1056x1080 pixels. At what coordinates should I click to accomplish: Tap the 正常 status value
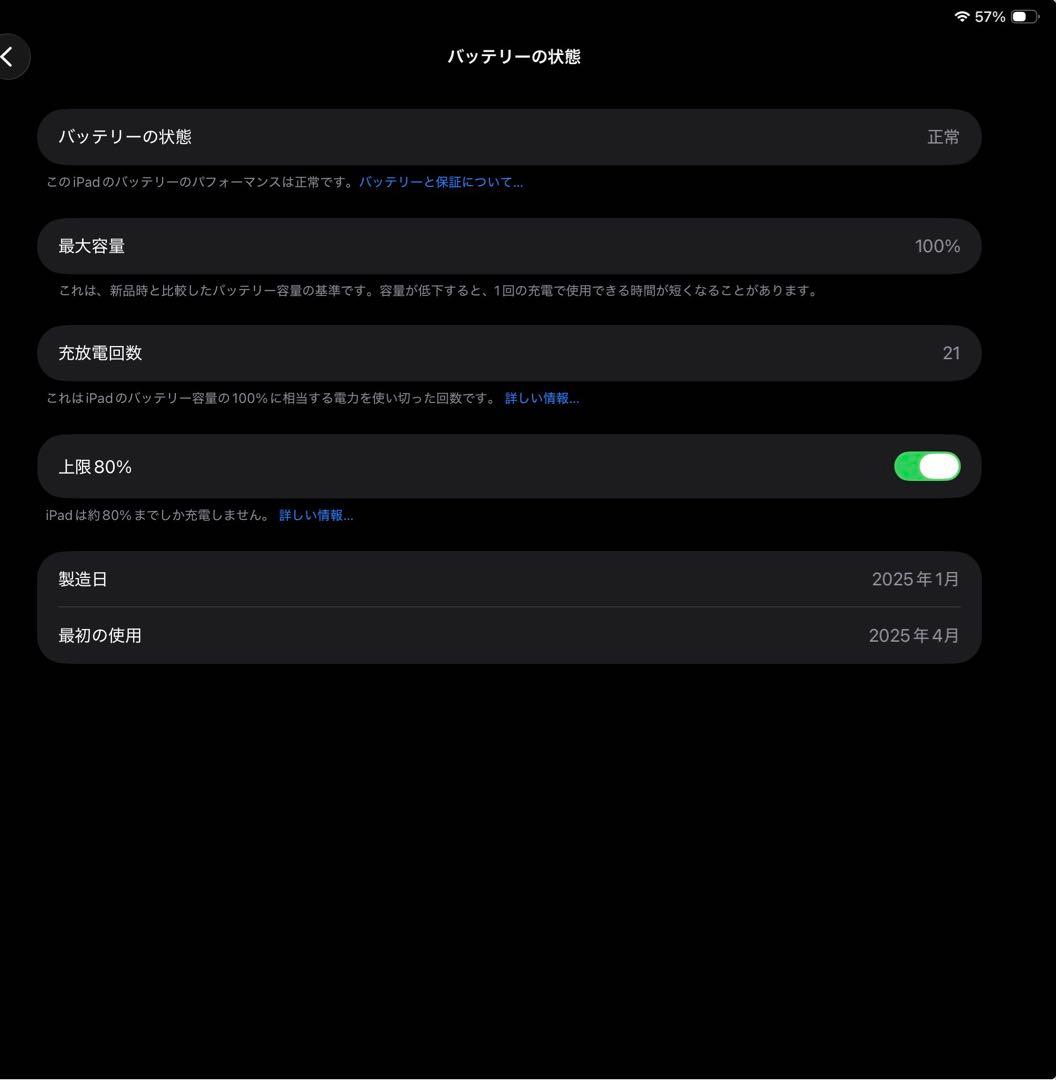click(944, 137)
